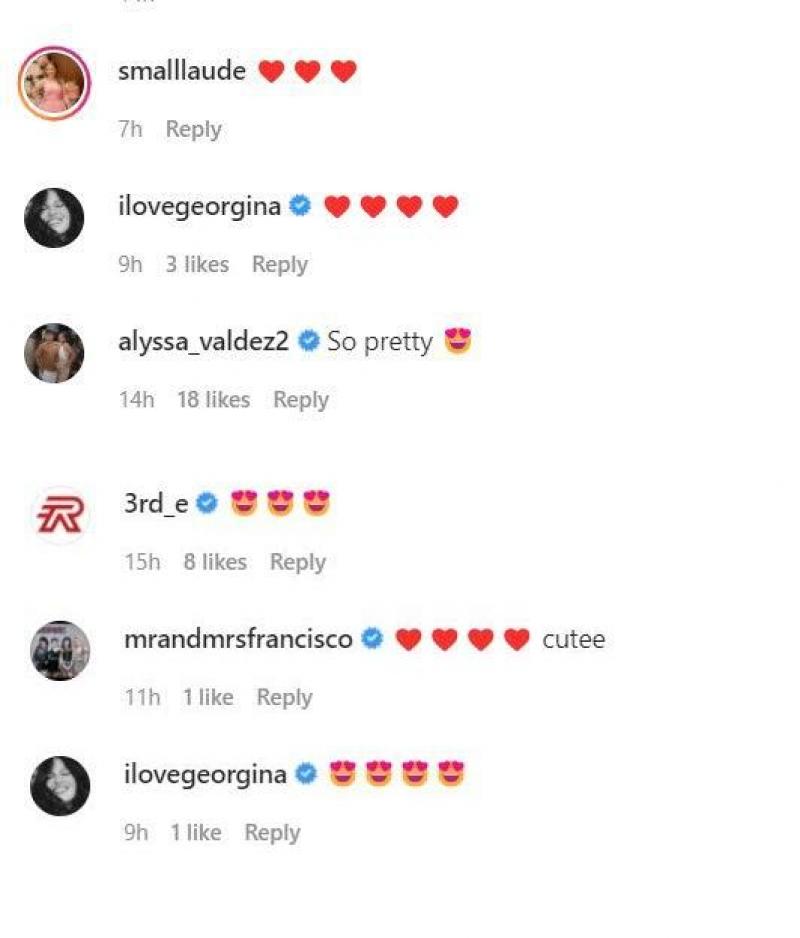Image resolution: width=800 pixels, height=938 pixels.
Task: Tap mrandmrsfrancisco's avatar
Action: [60, 650]
